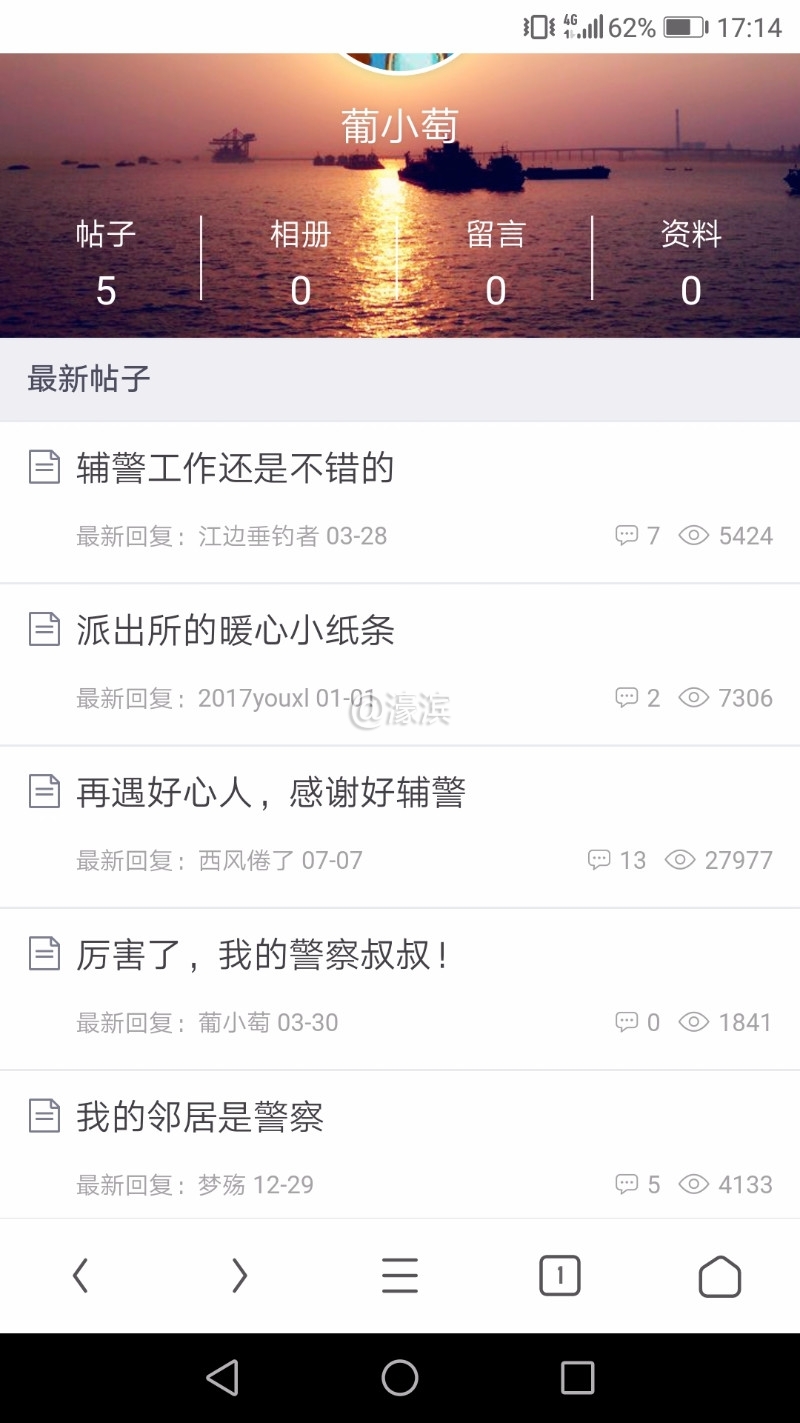Click the document icon beside 我的邻居是警察

pyautogui.click(x=44, y=1117)
